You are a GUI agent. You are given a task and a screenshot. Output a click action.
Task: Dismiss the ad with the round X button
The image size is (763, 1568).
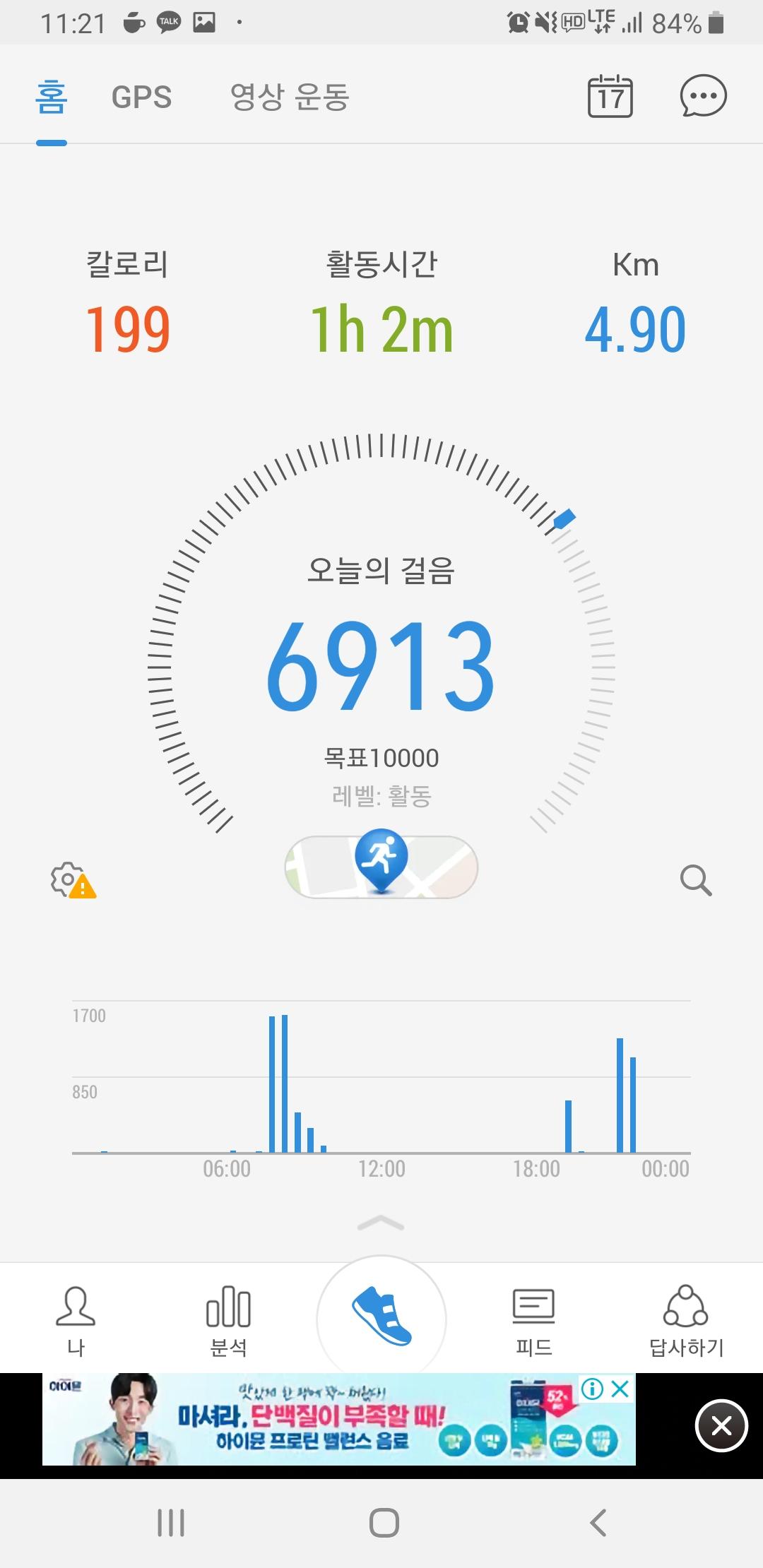[721, 1425]
